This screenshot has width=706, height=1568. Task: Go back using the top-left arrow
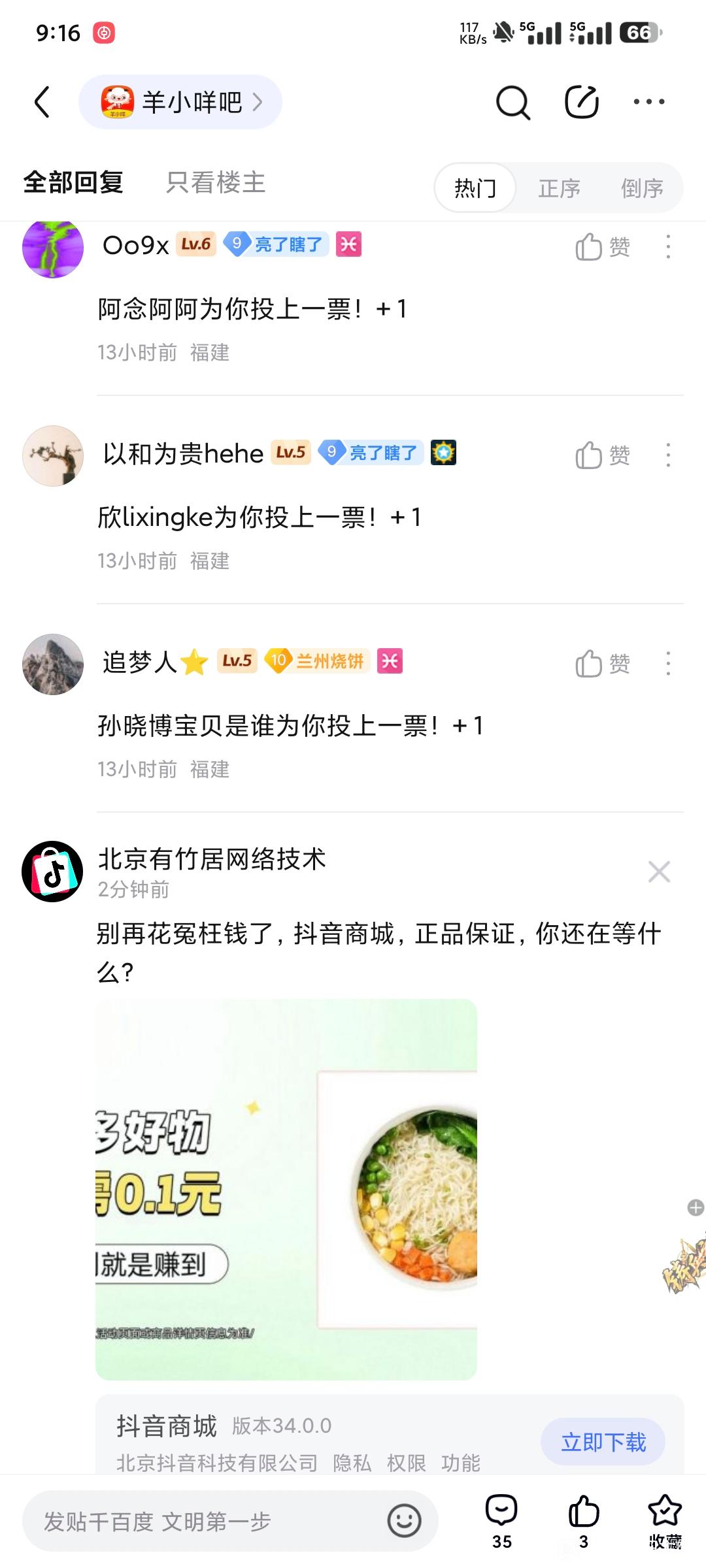(x=42, y=102)
